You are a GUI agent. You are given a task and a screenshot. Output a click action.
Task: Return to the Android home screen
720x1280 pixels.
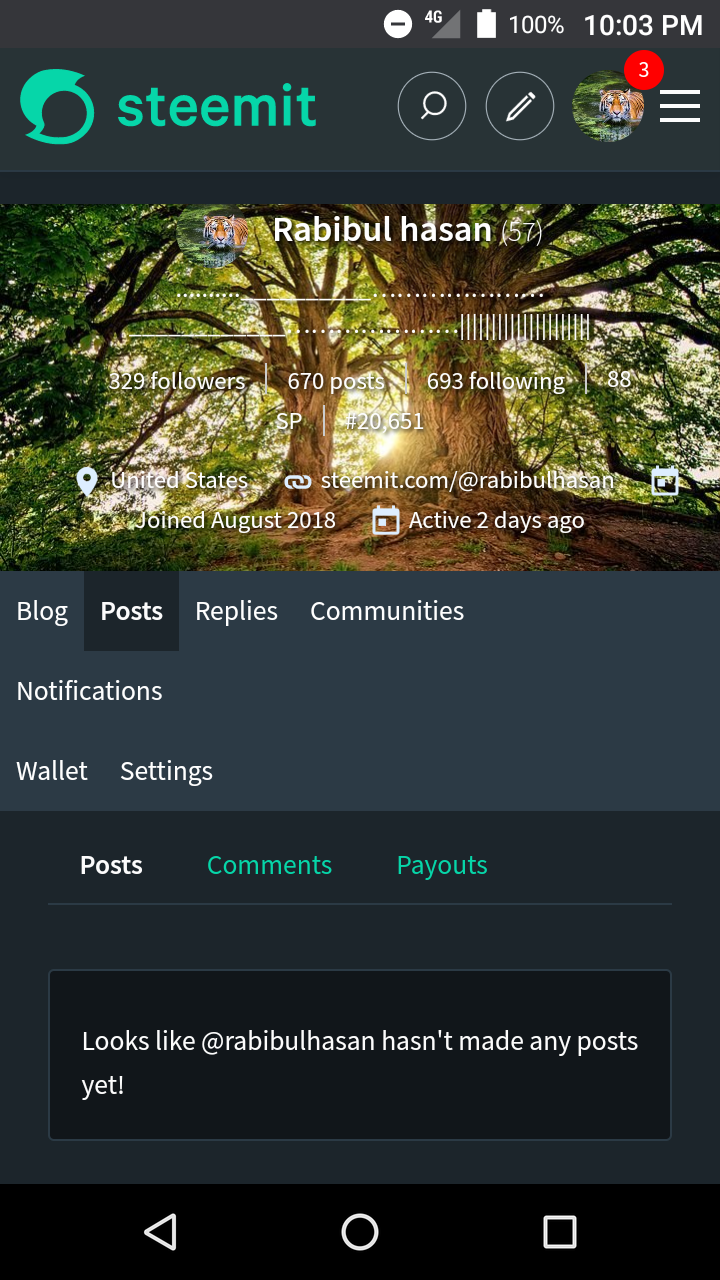click(360, 1232)
